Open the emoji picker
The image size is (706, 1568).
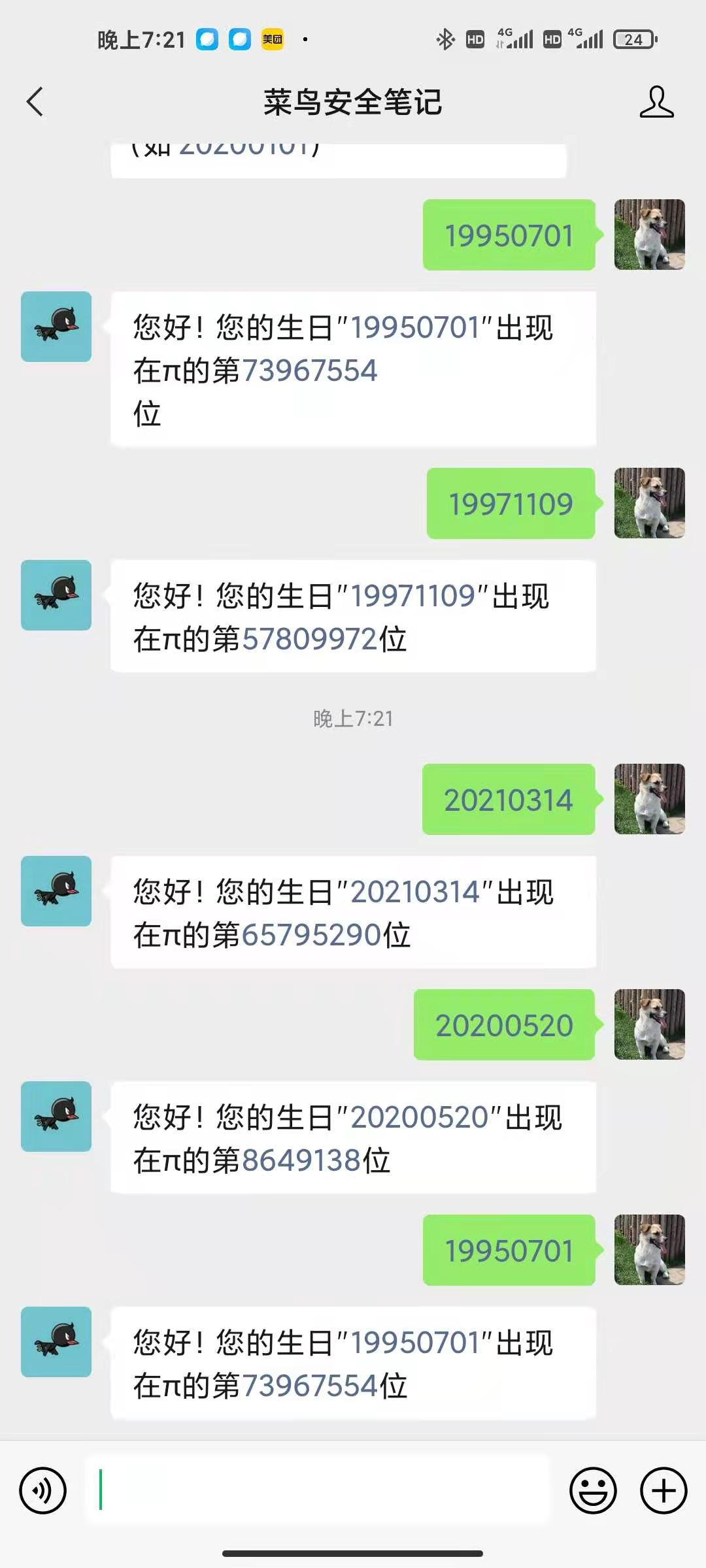(593, 1490)
